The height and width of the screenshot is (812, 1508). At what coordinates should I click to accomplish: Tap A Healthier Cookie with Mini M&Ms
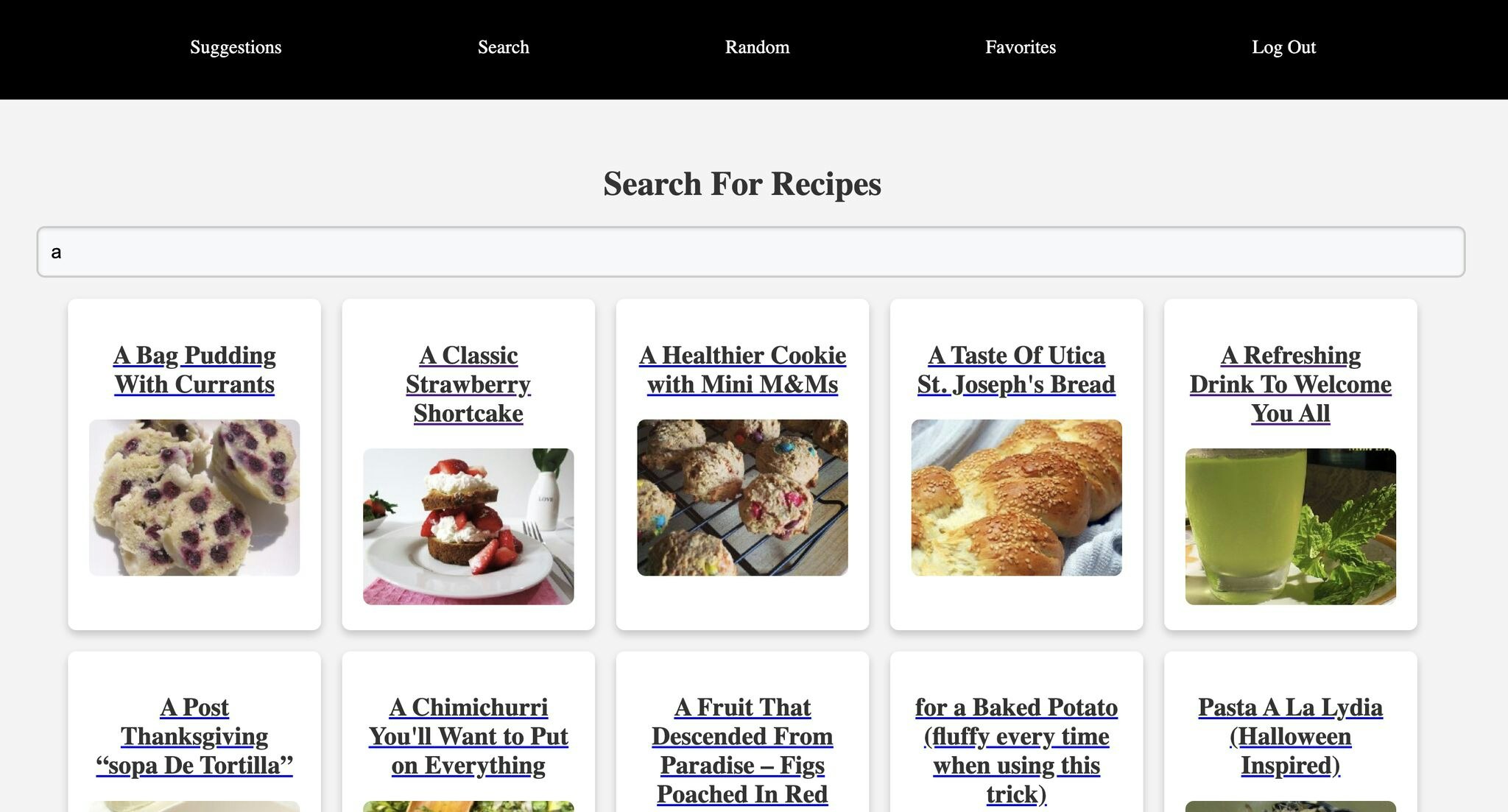point(742,370)
